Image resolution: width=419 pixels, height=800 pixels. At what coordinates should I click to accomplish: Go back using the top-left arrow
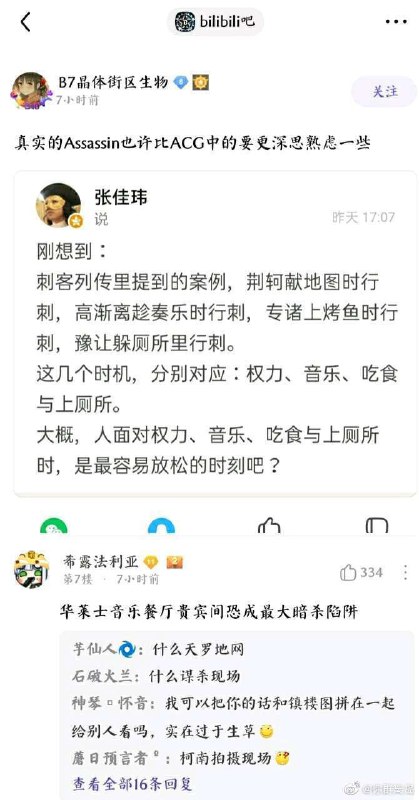(26, 22)
